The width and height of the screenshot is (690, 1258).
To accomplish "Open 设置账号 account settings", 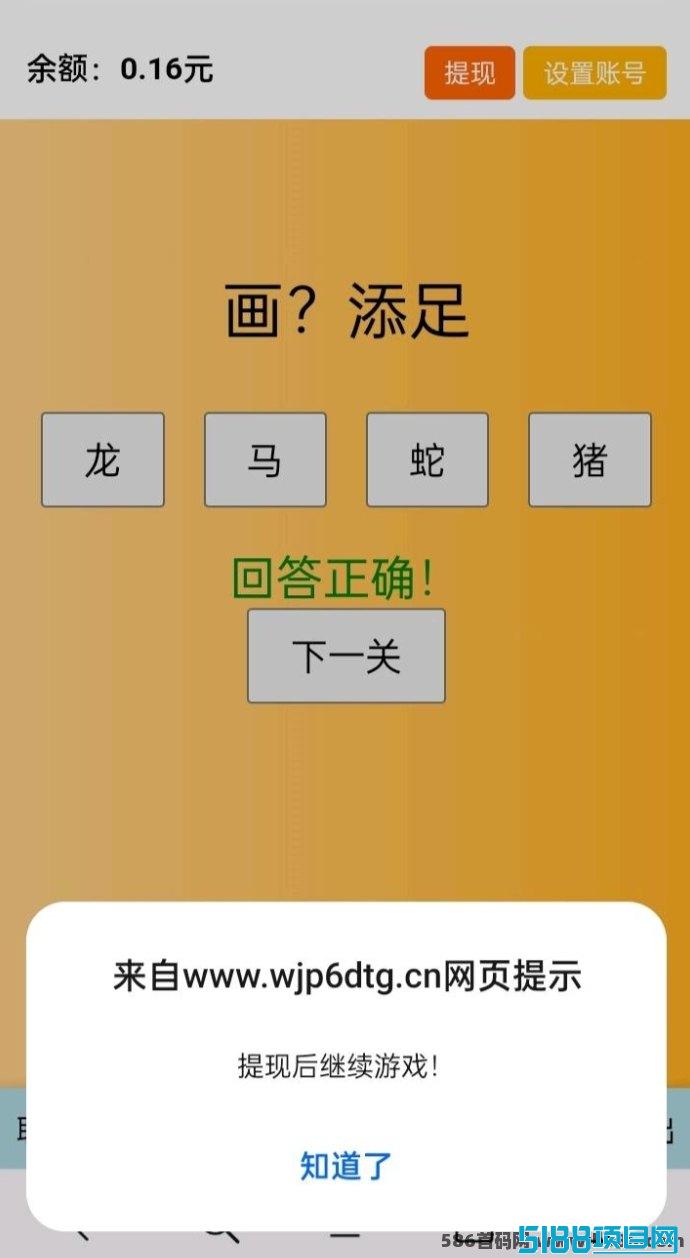I will pos(594,72).
